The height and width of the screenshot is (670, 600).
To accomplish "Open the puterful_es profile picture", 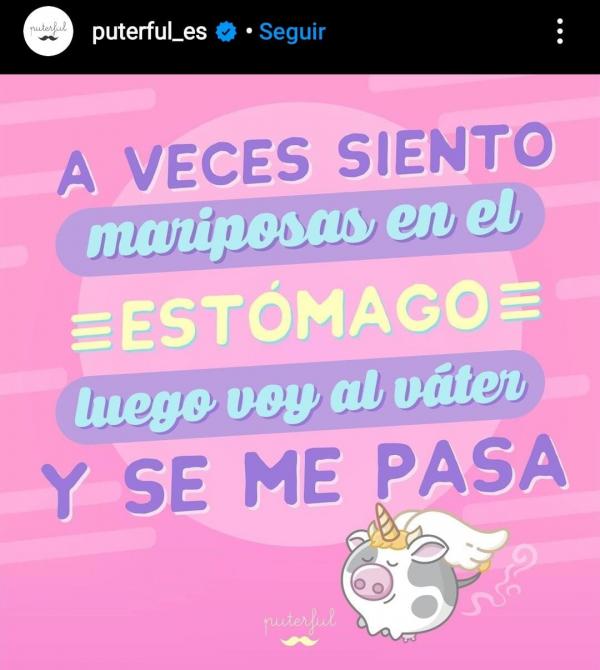I will [48, 32].
